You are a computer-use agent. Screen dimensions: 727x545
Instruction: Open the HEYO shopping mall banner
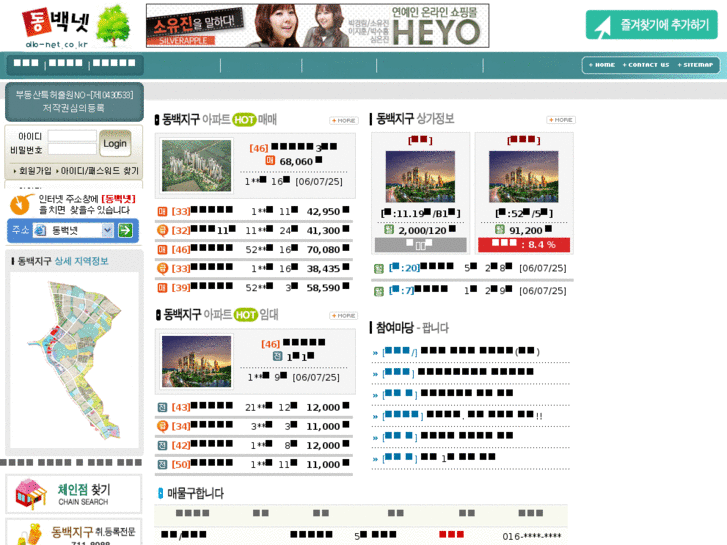point(317,26)
